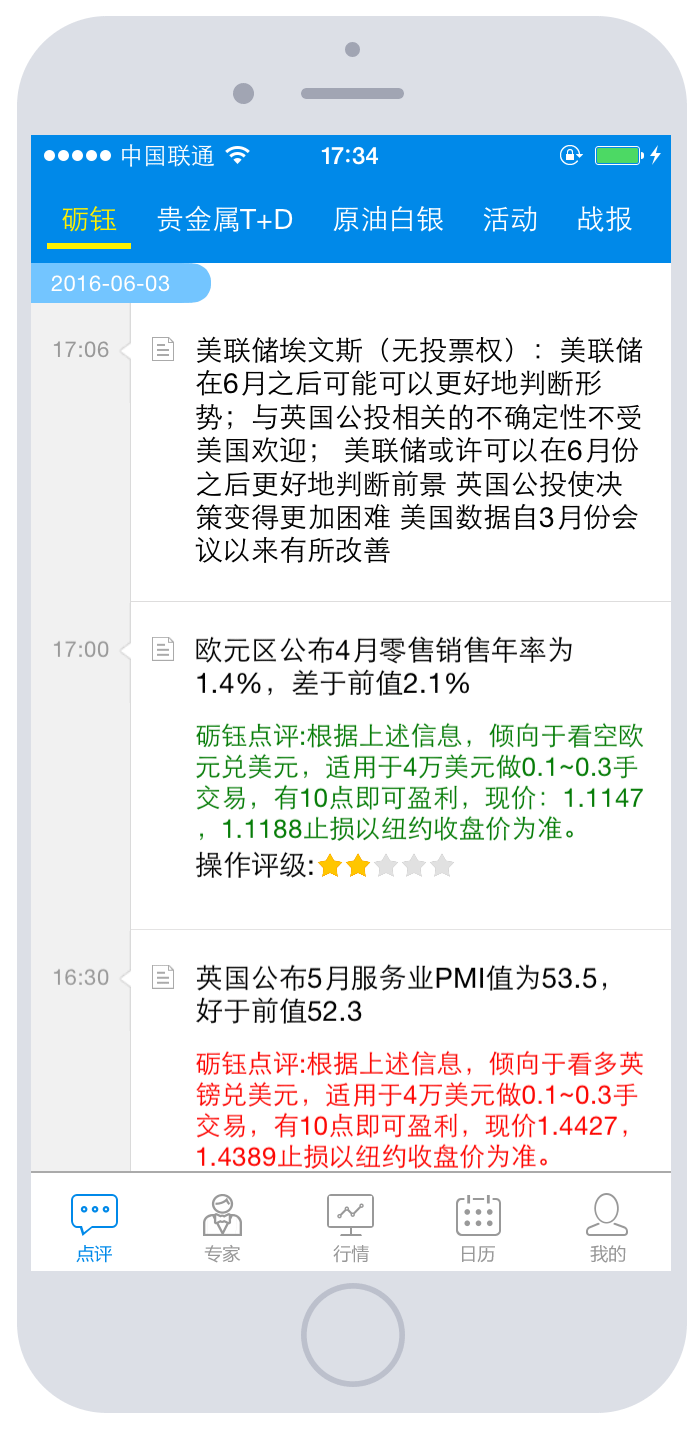Open the 我的 profile tab

point(607,1228)
